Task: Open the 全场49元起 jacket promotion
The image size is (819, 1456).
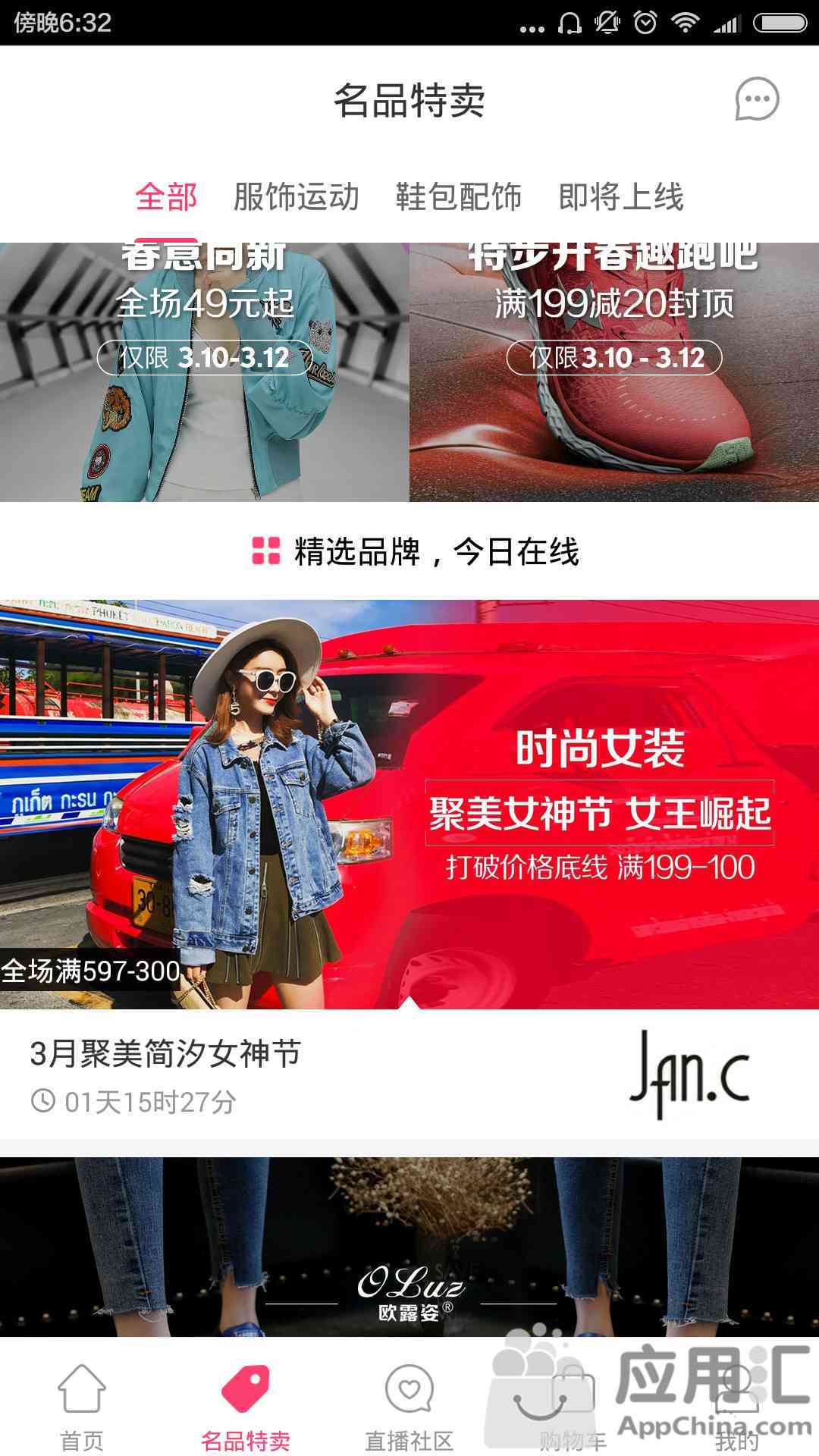Action: point(205,372)
